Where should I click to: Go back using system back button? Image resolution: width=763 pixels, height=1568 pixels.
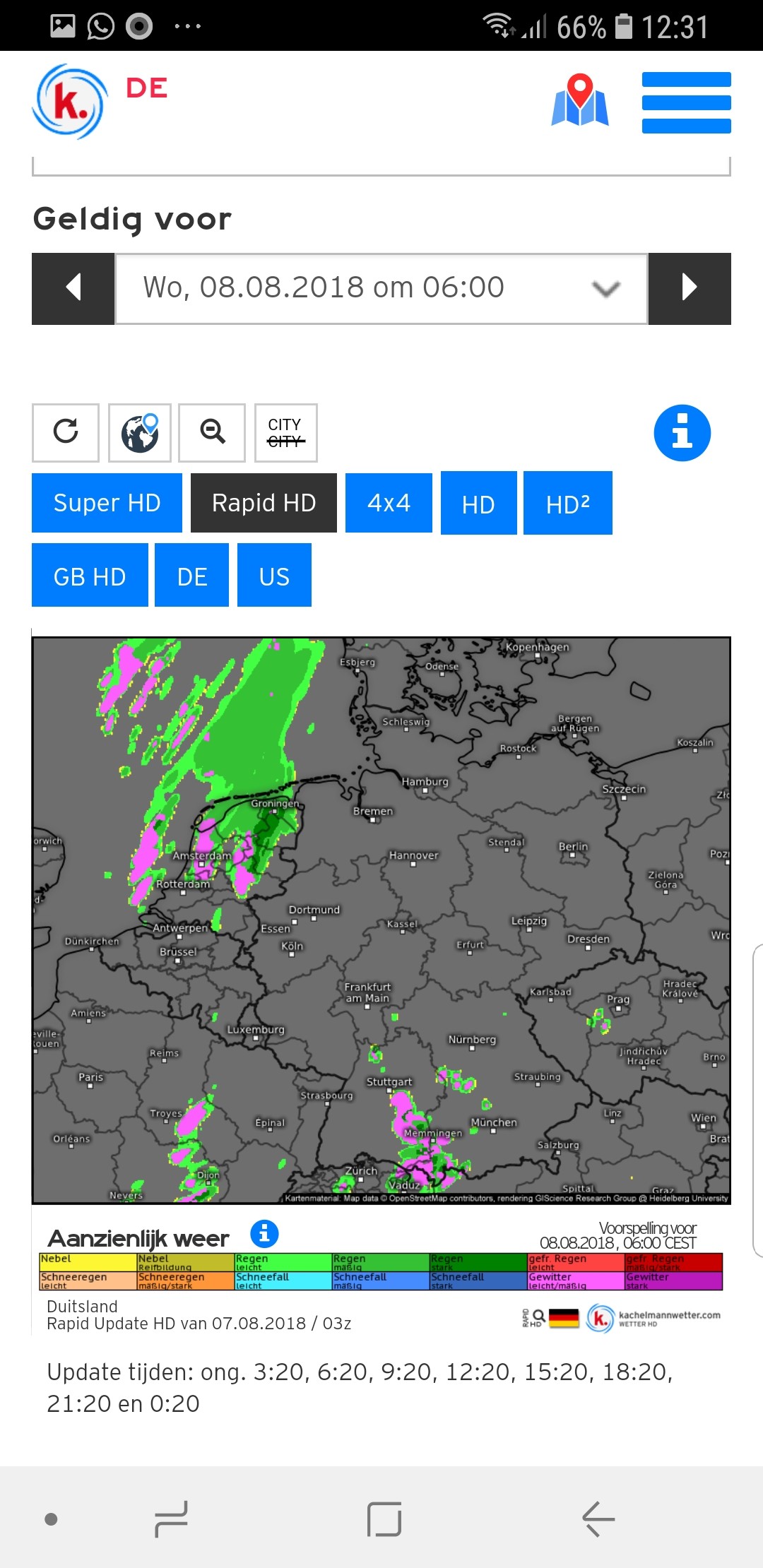tap(598, 1519)
